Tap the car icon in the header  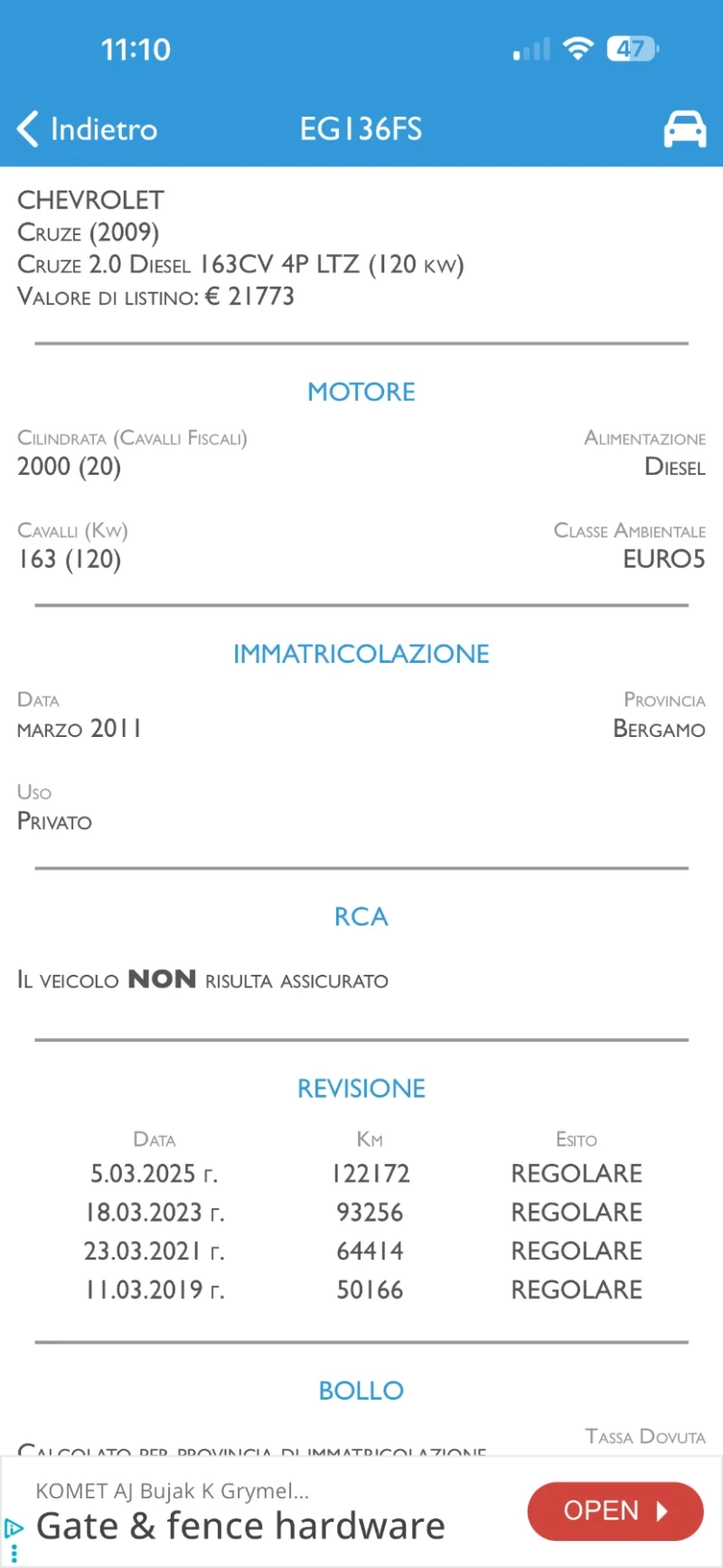click(x=684, y=129)
